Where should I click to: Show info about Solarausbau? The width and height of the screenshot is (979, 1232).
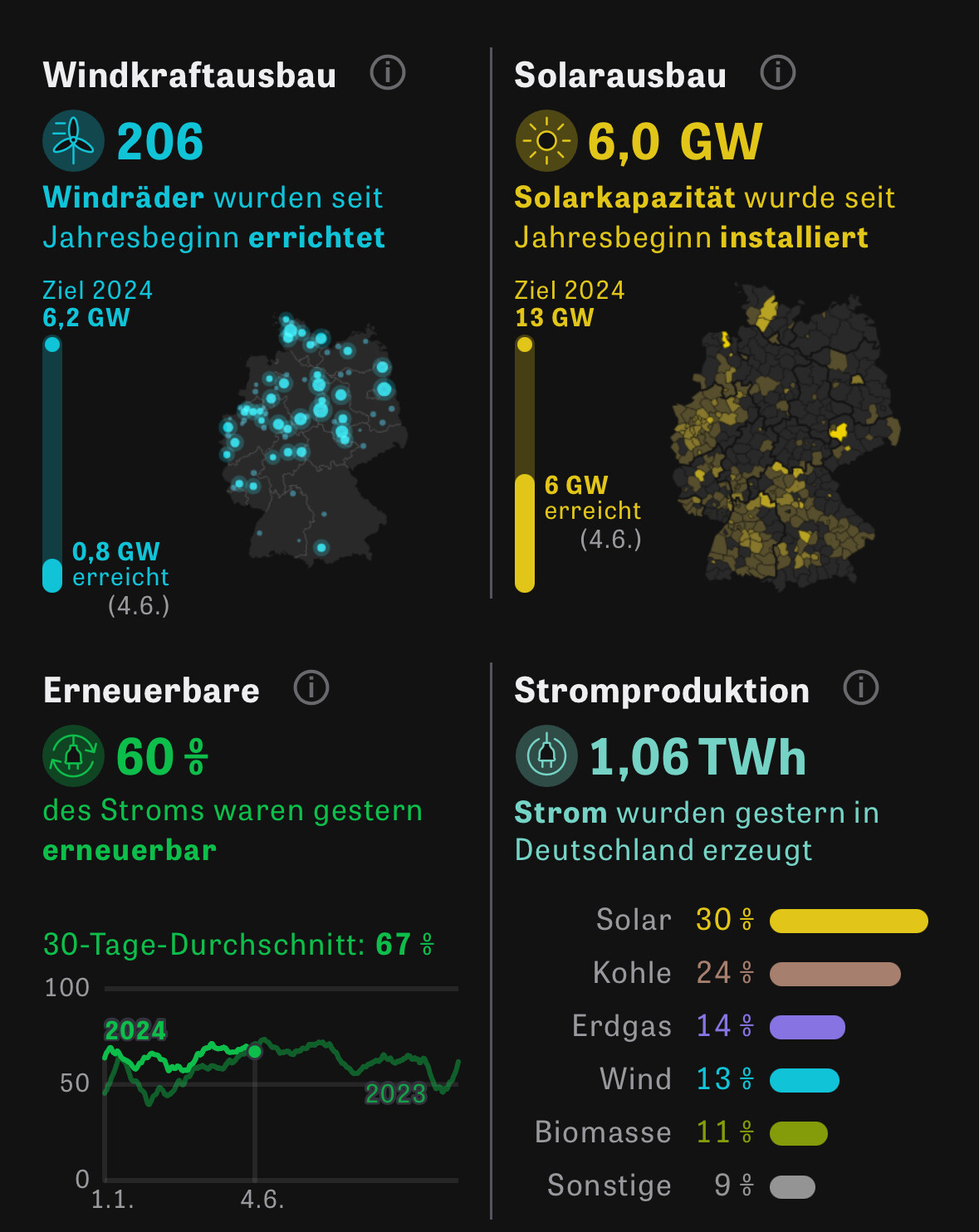(778, 73)
